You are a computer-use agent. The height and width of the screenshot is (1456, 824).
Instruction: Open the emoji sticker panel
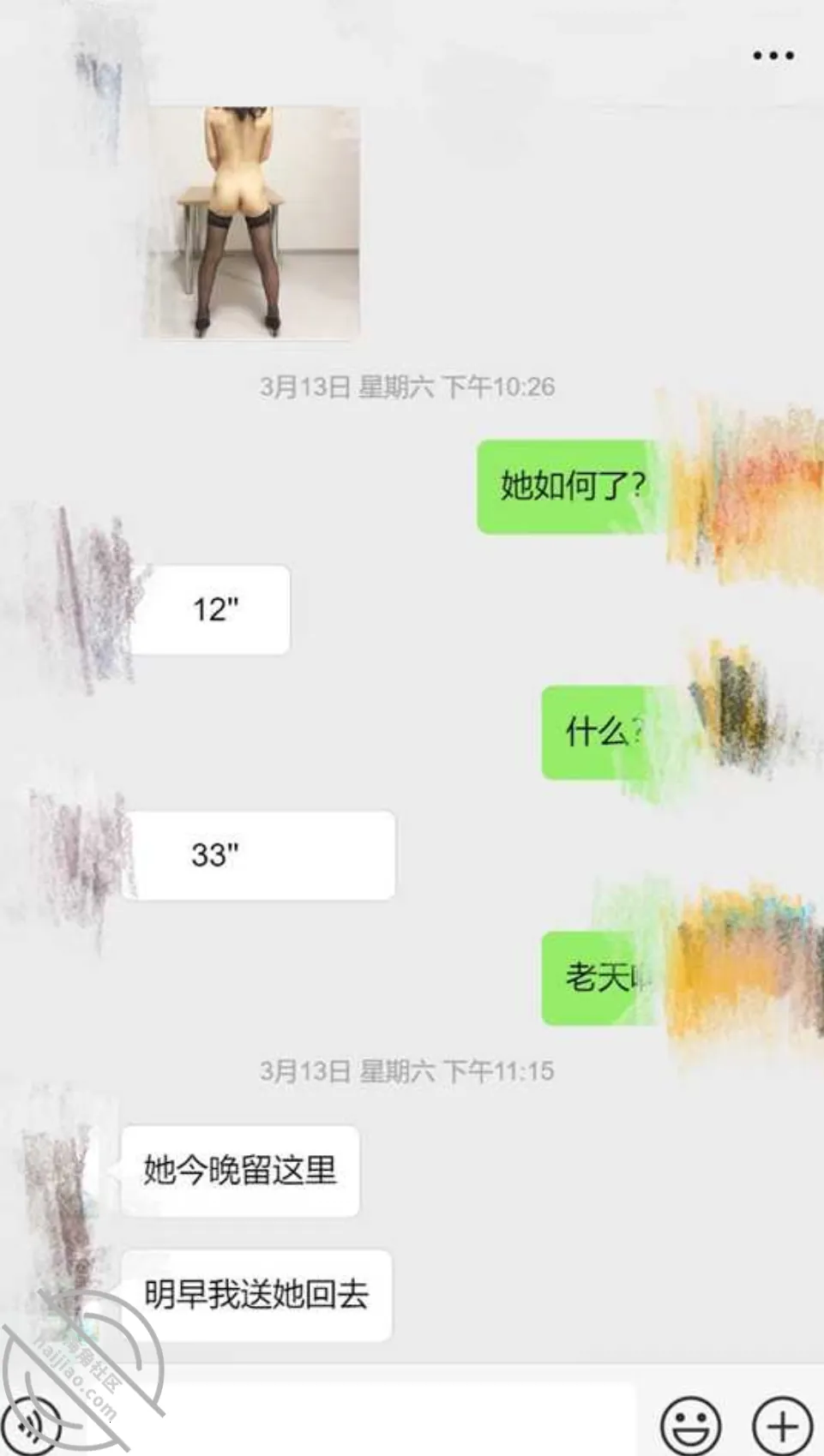pyautogui.click(x=690, y=1425)
